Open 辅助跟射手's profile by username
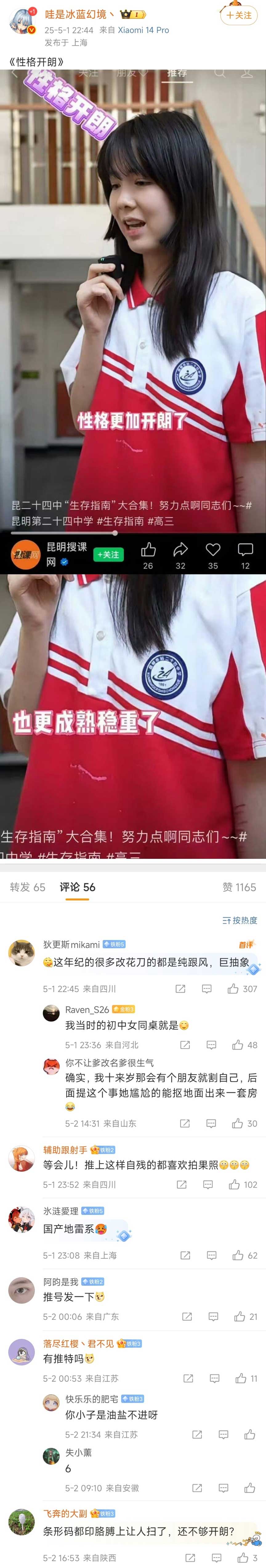Image resolution: width=266 pixels, height=1568 pixels. pyautogui.click(x=65, y=1150)
